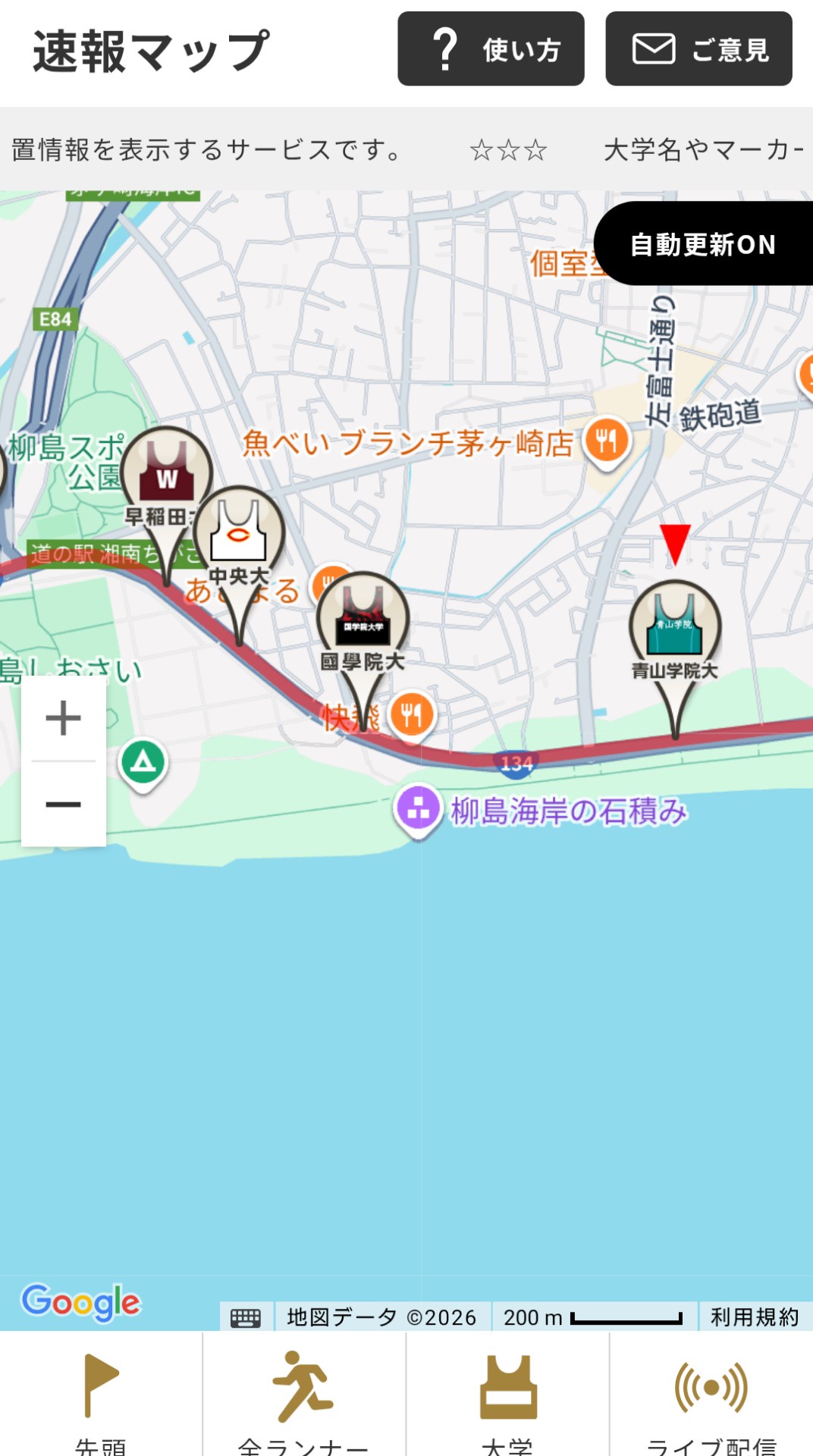
Task: Open the ご意見 feedback button
Action: [x=698, y=49]
